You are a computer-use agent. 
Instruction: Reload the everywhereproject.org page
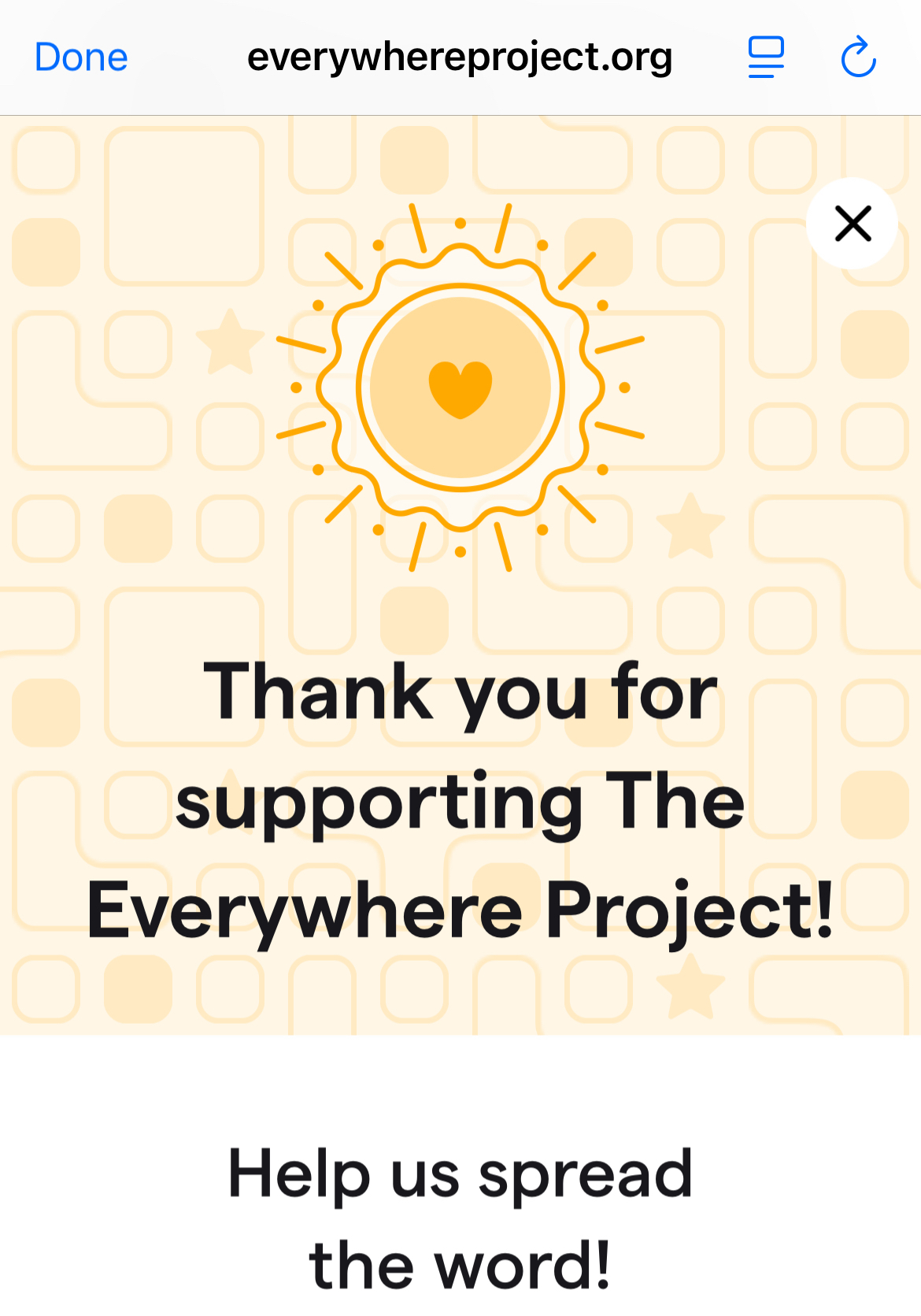pos(858,57)
